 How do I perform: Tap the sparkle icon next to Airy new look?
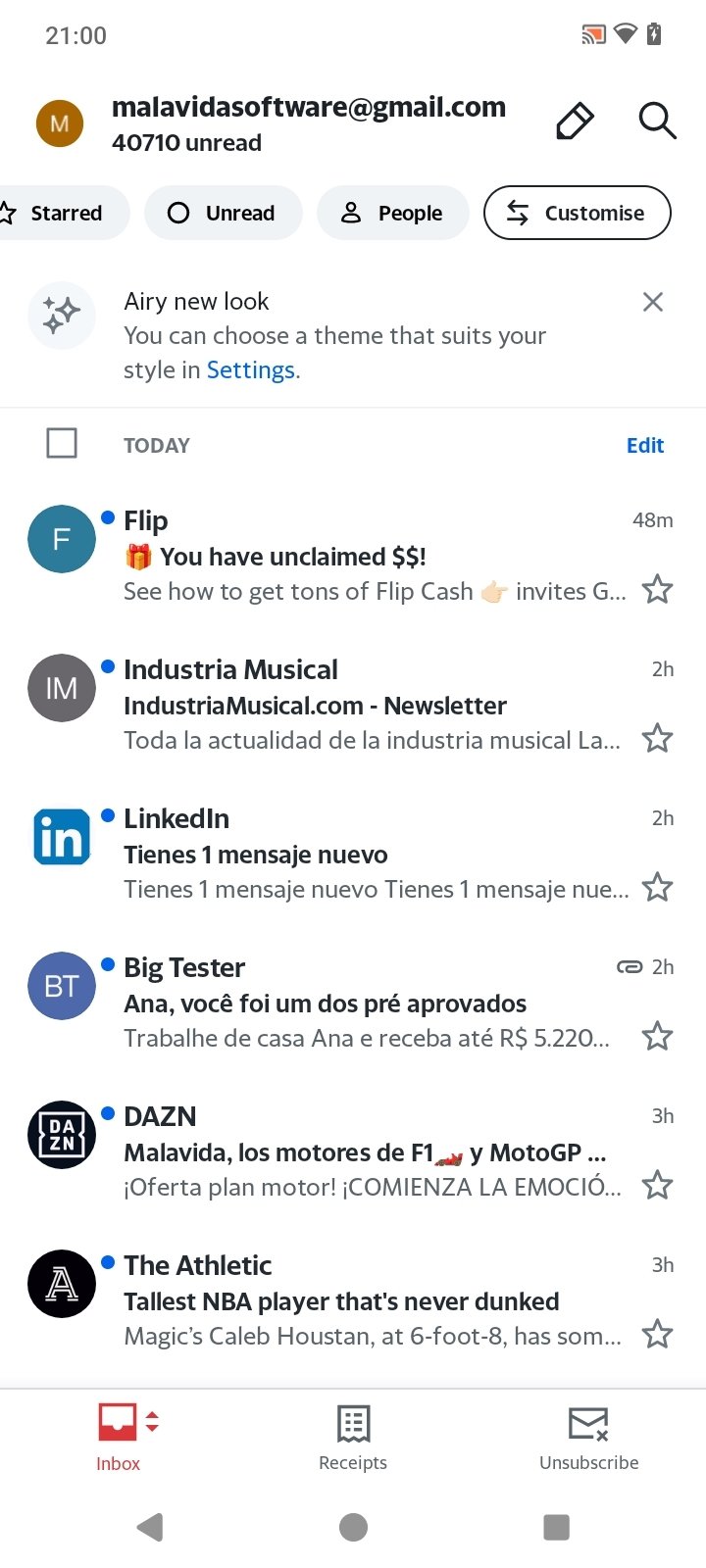point(61,316)
